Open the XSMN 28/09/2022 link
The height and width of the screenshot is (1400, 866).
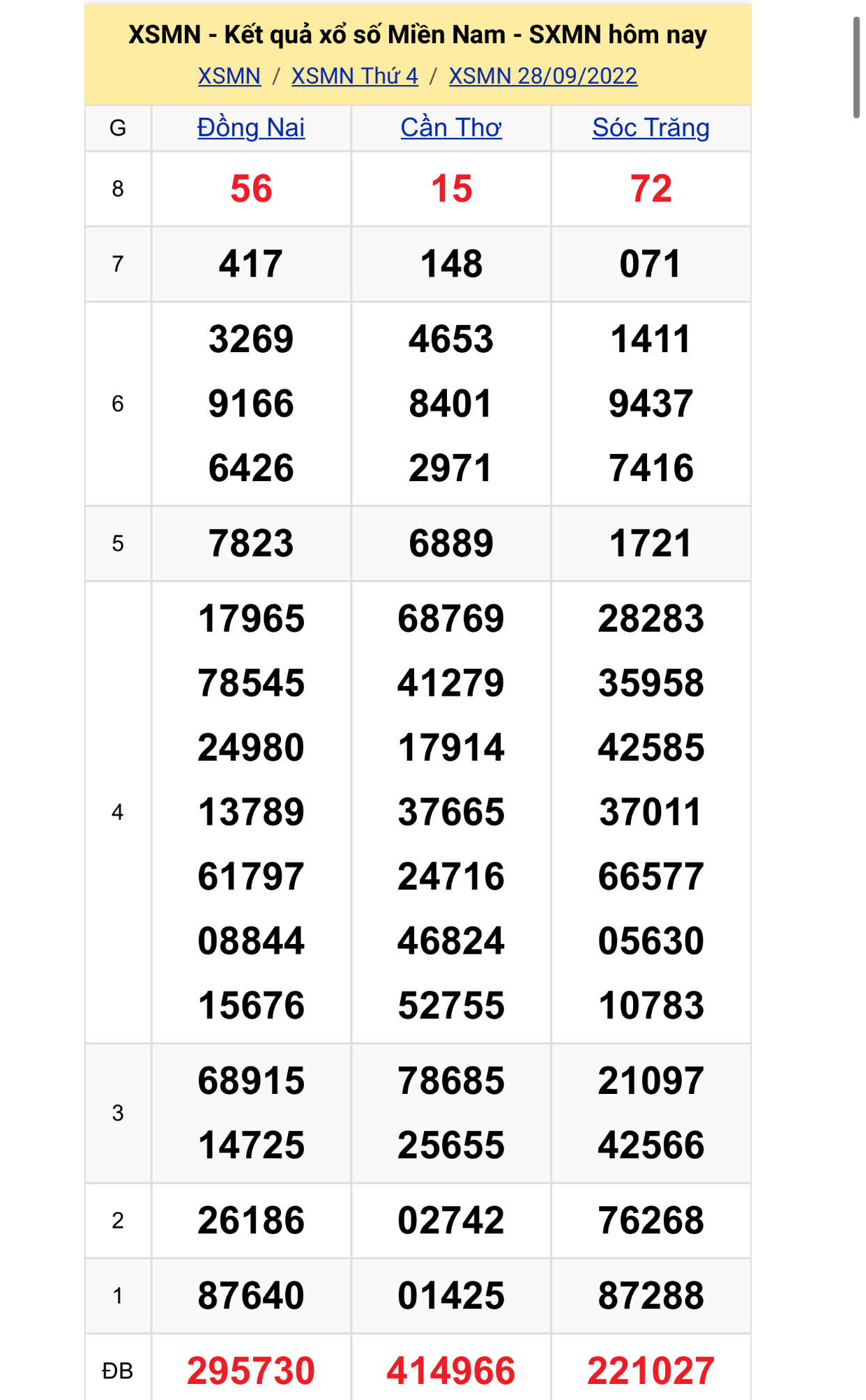click(542, 76)
